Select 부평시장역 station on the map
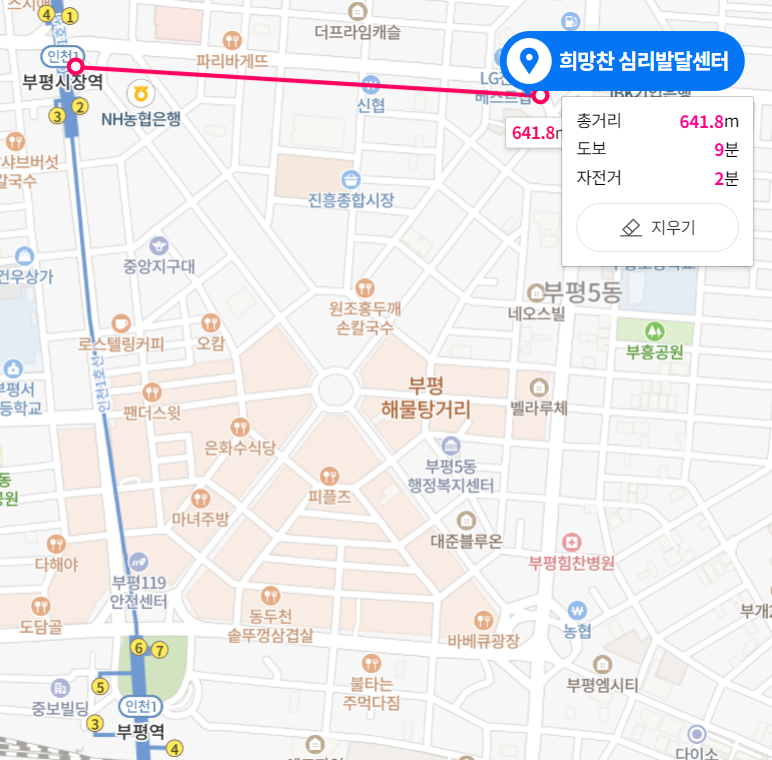772x760 pixels. [x=63, y=80]
